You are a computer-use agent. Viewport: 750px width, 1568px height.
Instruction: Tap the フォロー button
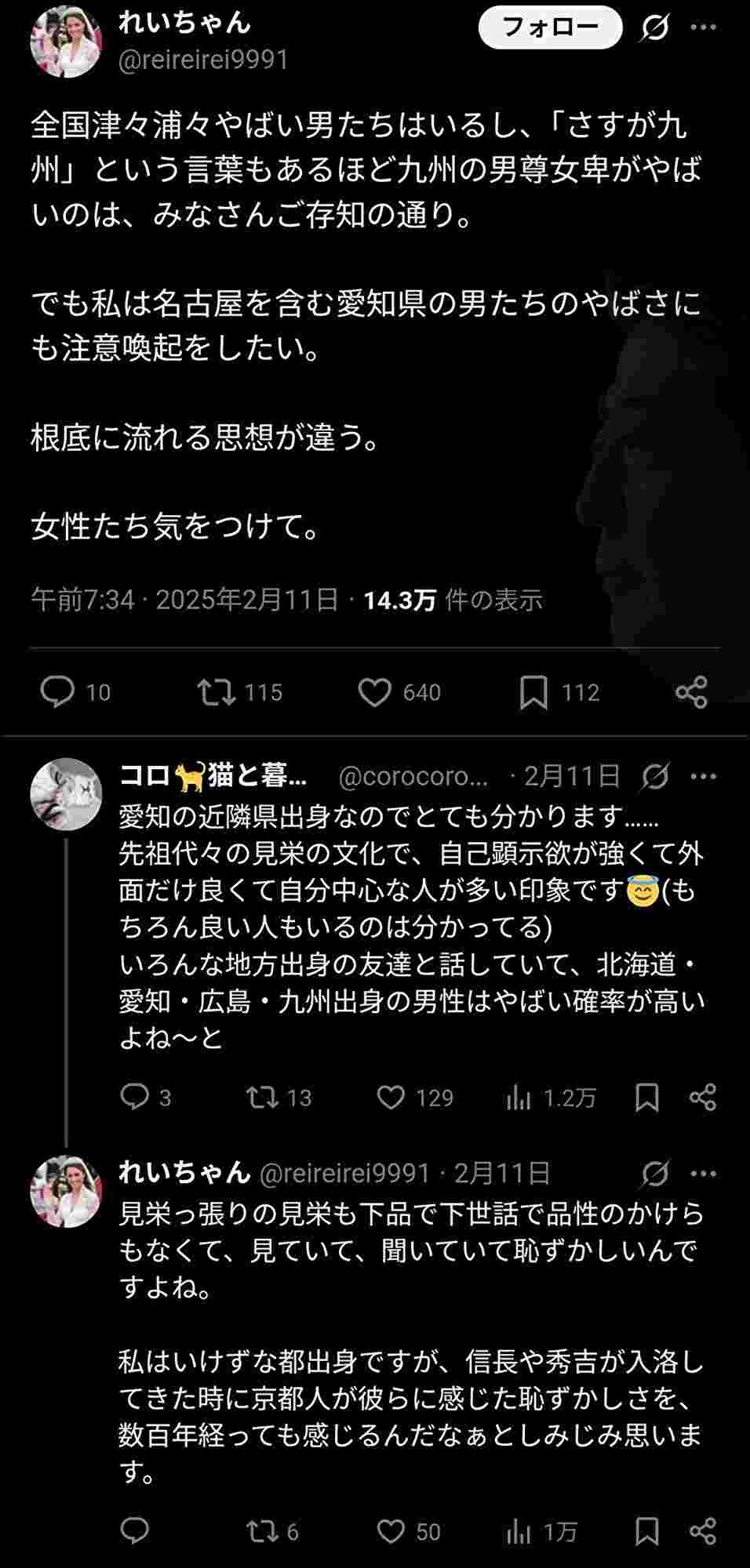(550, 28)
